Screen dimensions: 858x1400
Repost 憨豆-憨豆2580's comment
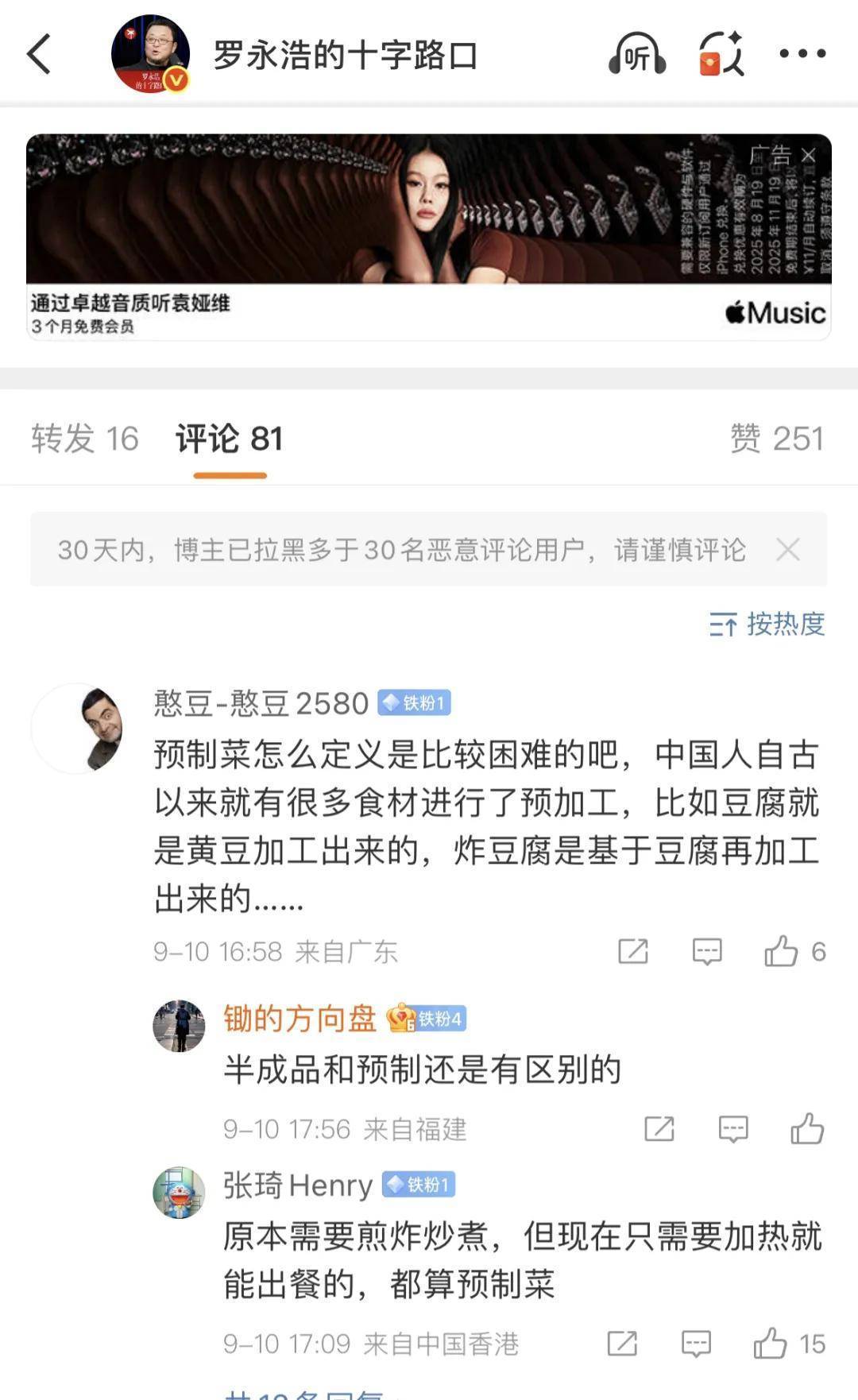pyautogui.click(x=633, y=951)
